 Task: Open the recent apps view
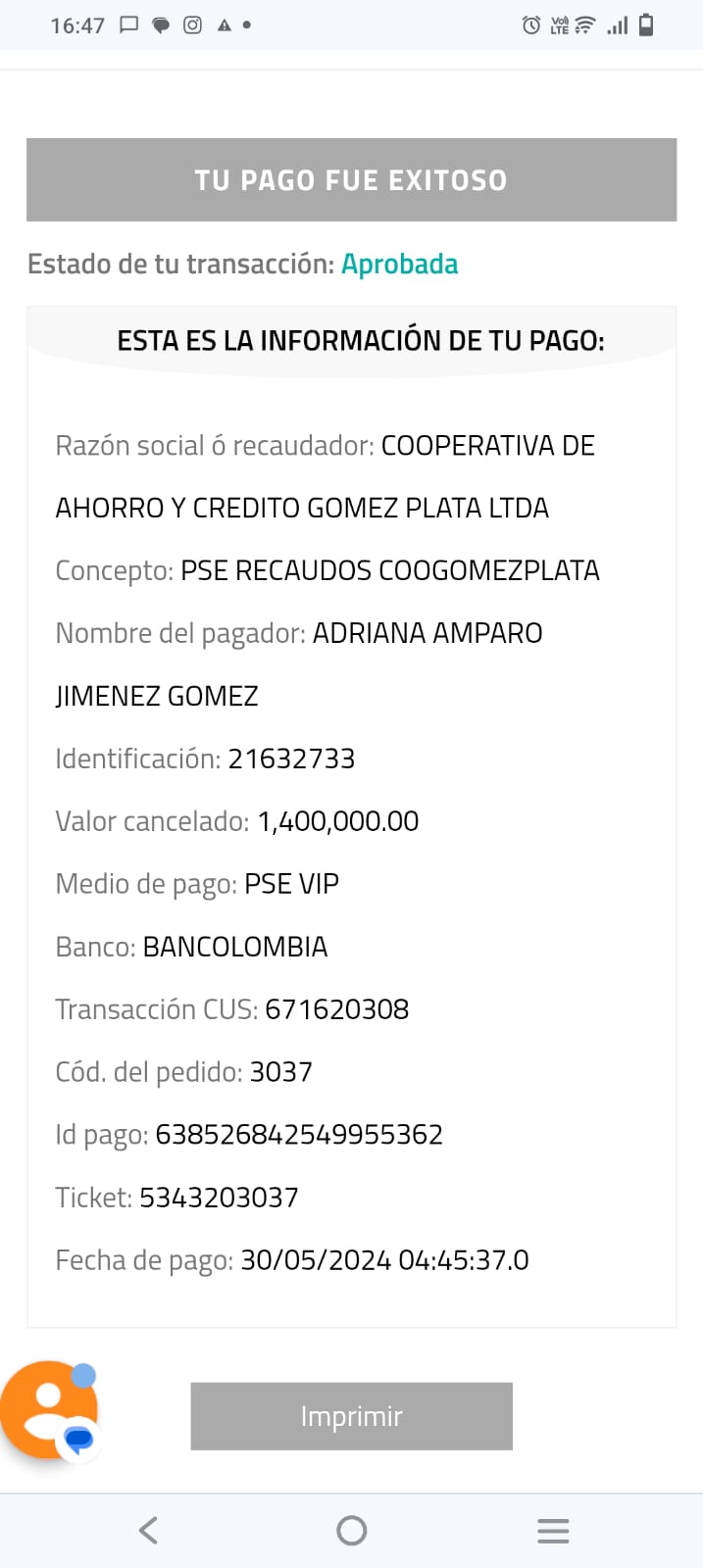pyautogui.click(x=553, y=1530)
